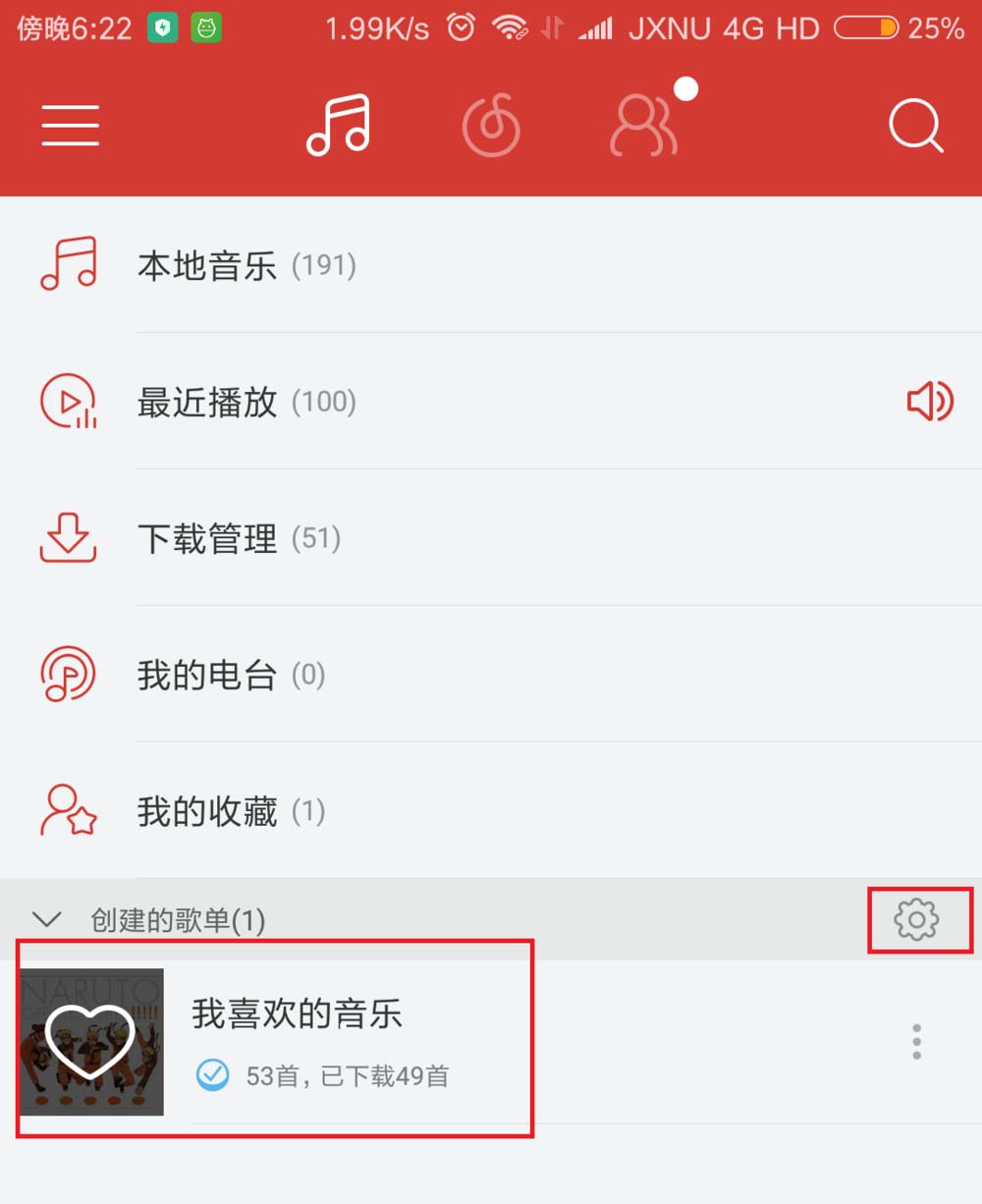982x1204 pixels.
Task: Open the three-dot menu for 我喜欢的音乐
Action: click(915, 1041)
